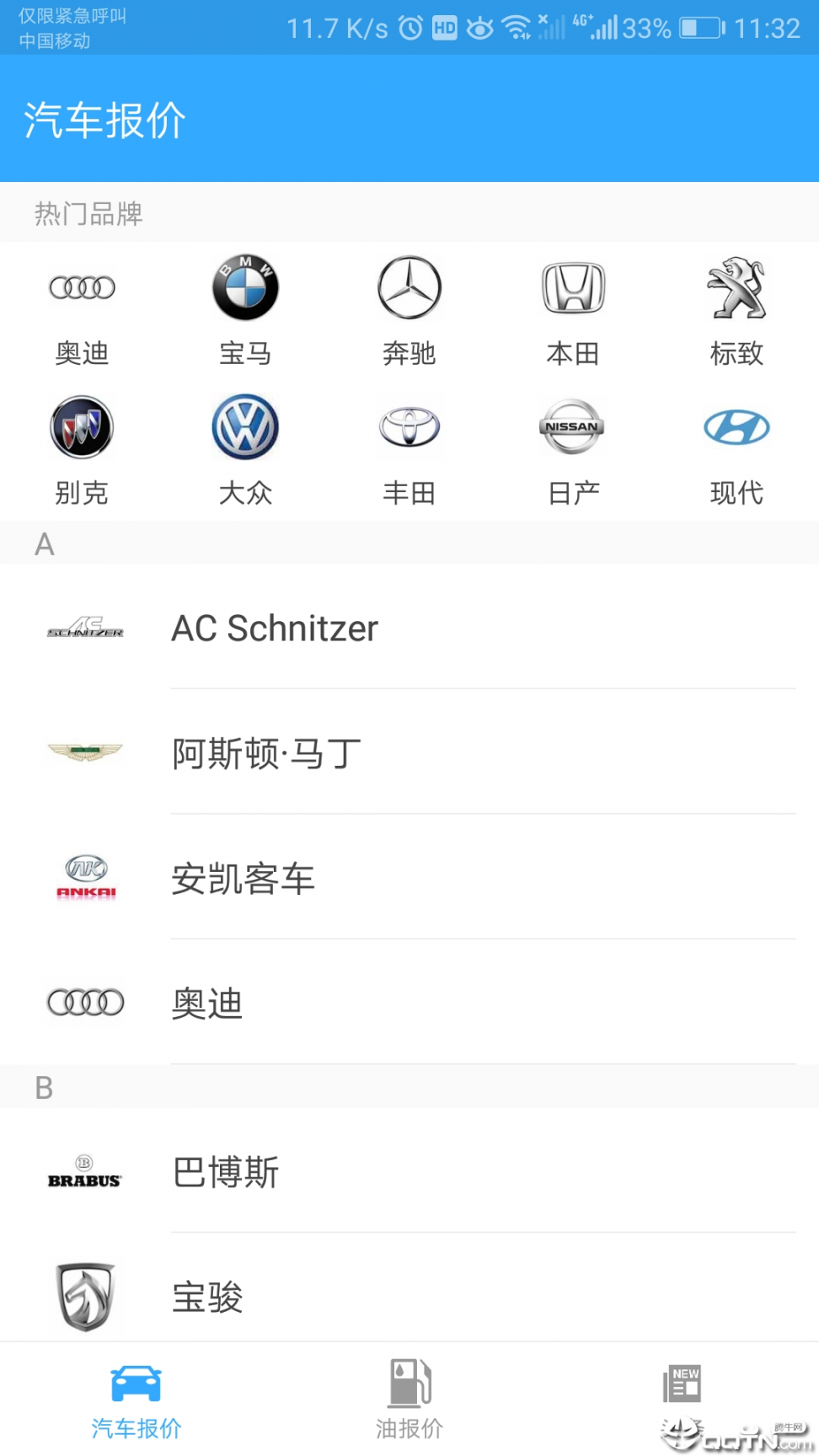The width and height of the screenshot is (819, 1456).
Task: Tap the 奥迪 row under section A
Action: coord(409,1003)
